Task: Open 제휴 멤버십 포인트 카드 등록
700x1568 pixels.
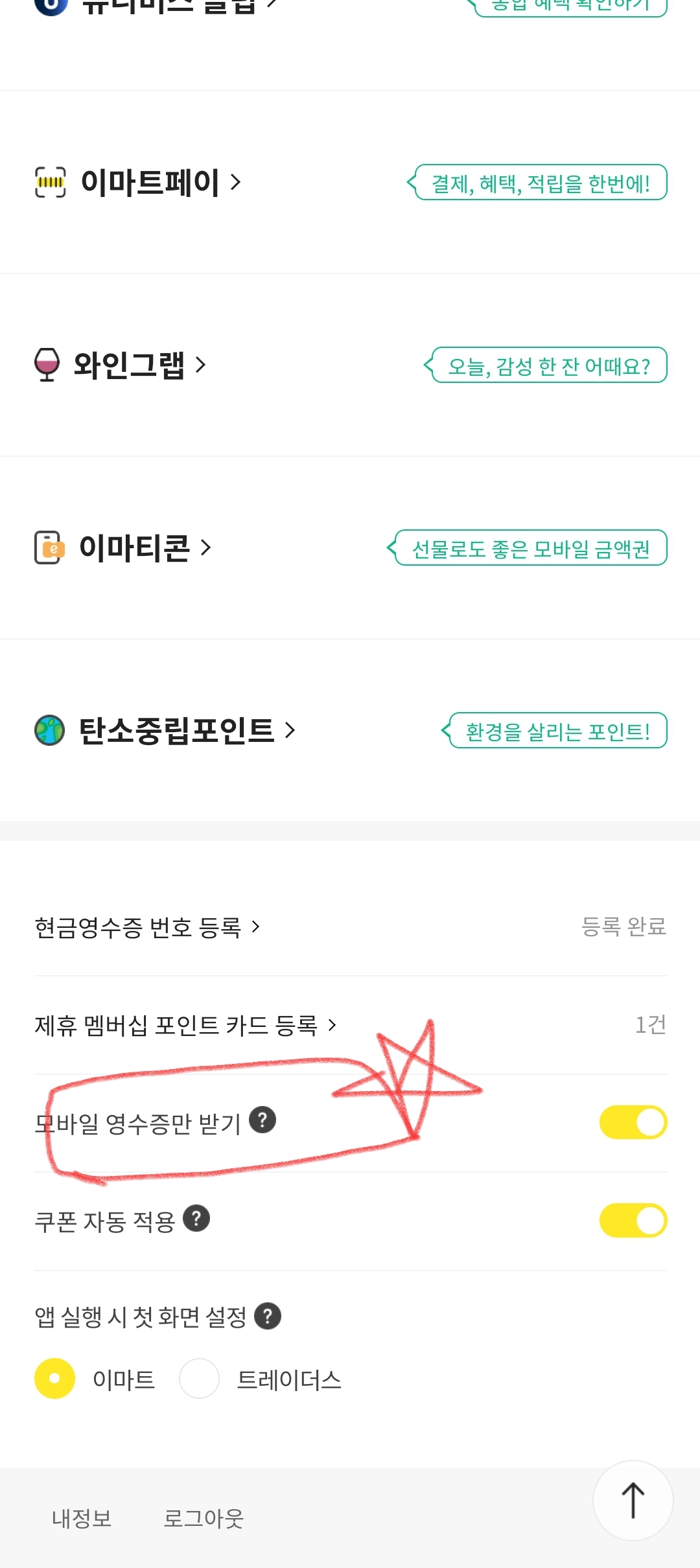Action: point(185,1026)
